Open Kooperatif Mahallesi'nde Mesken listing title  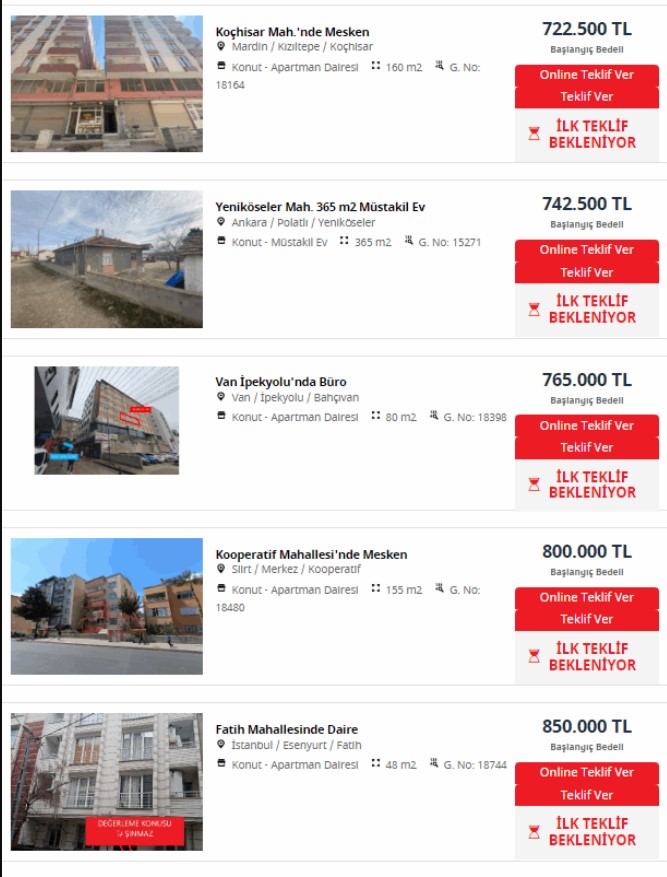coord(311,555)
